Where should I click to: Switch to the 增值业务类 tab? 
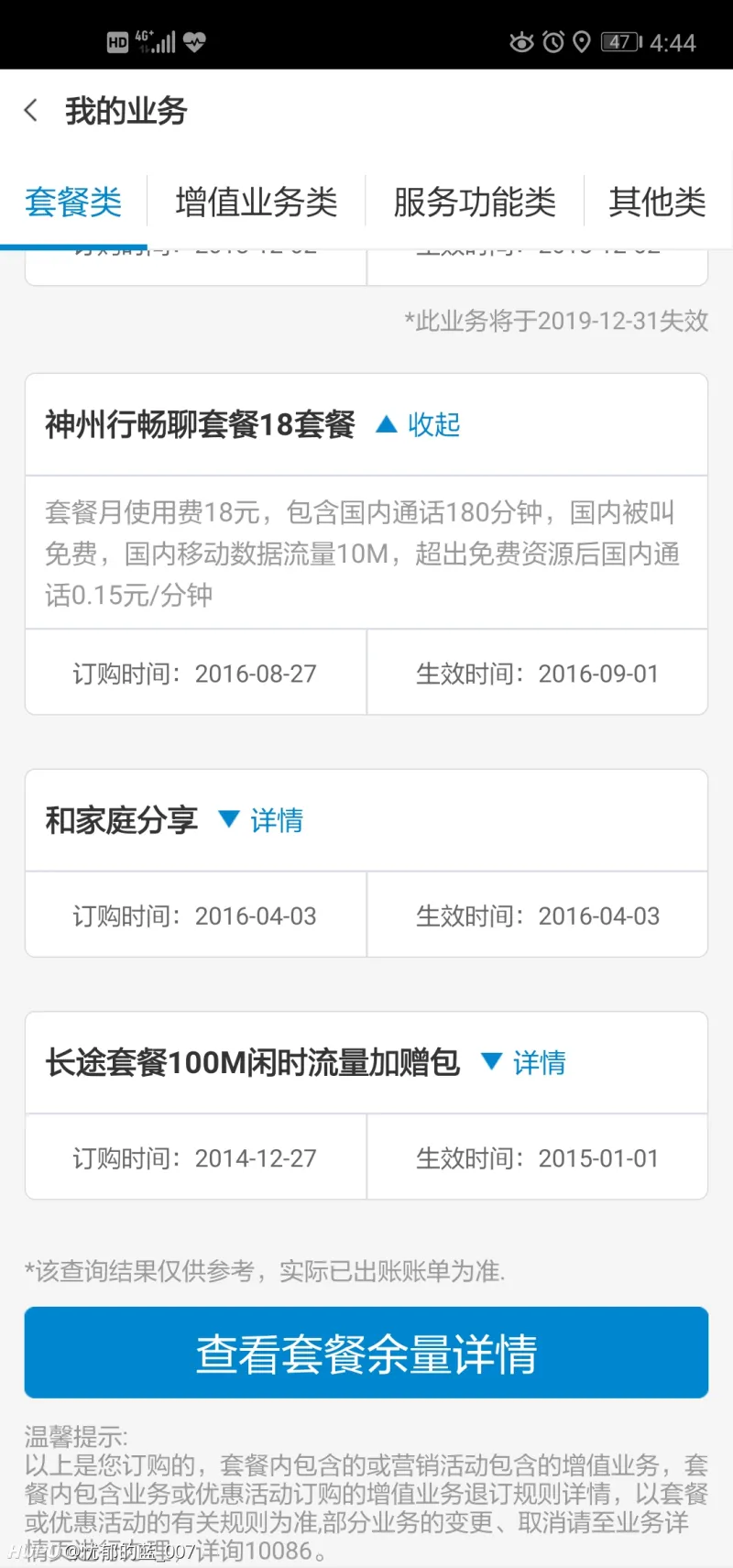[257, 202]
